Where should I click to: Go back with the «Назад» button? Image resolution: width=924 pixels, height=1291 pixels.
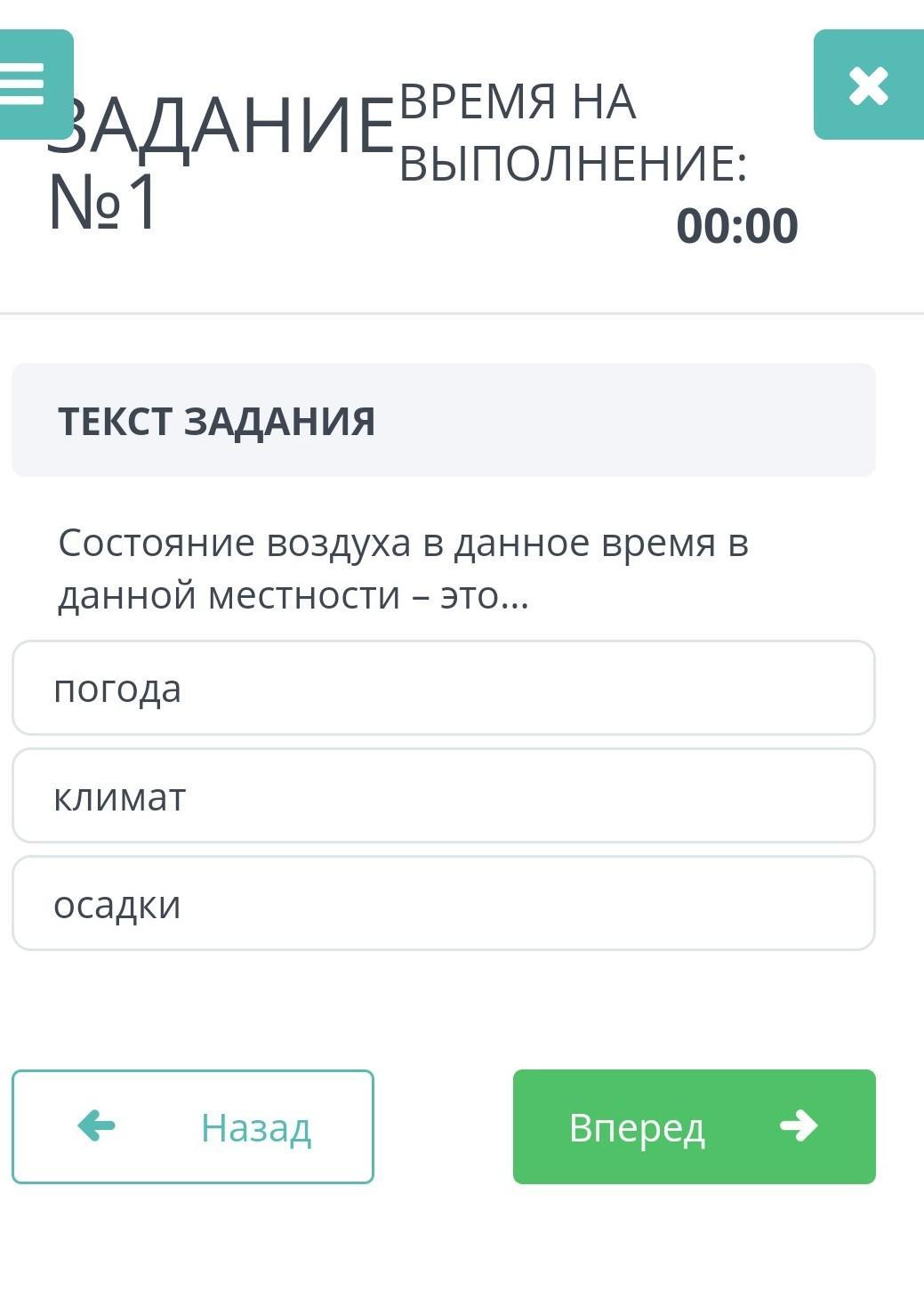(x=193, y=1126)
